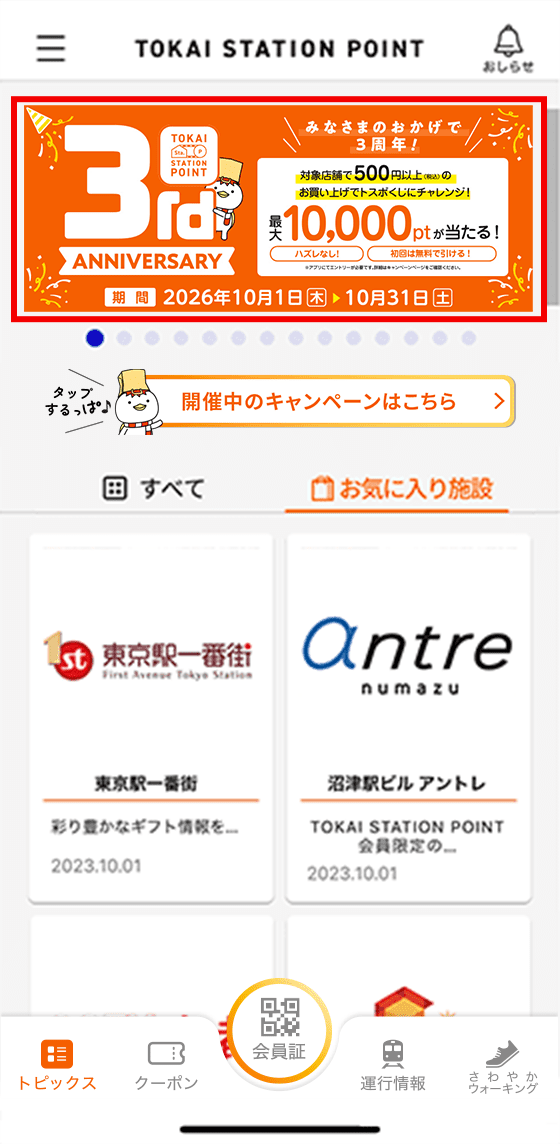
Task: Open the hamburger menu
Action: tap(51, 48)
